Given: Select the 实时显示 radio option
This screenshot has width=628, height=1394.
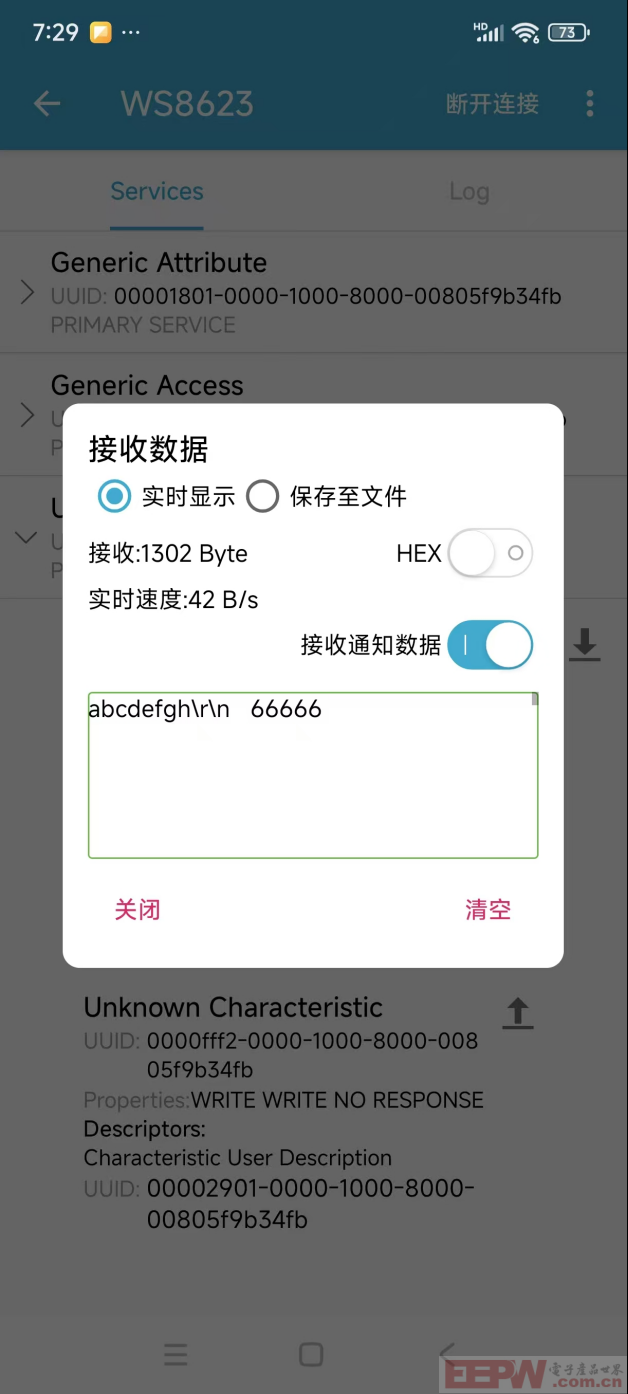Looking at the screenshot, I should (x=115, y=496).
